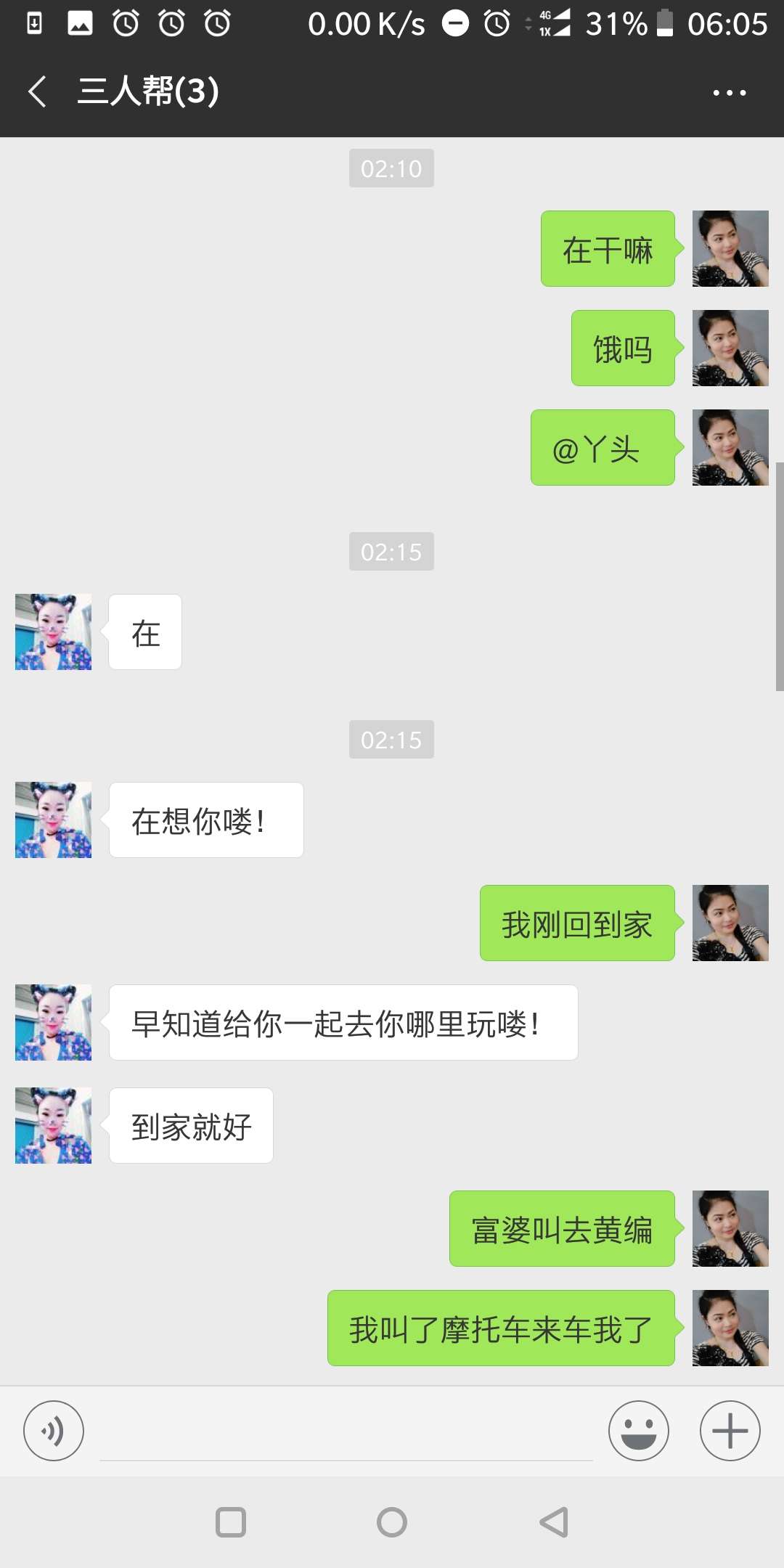Tap the voice input icon beside the textbox
Viewport: 784px width, 1568px height.
53,1430
